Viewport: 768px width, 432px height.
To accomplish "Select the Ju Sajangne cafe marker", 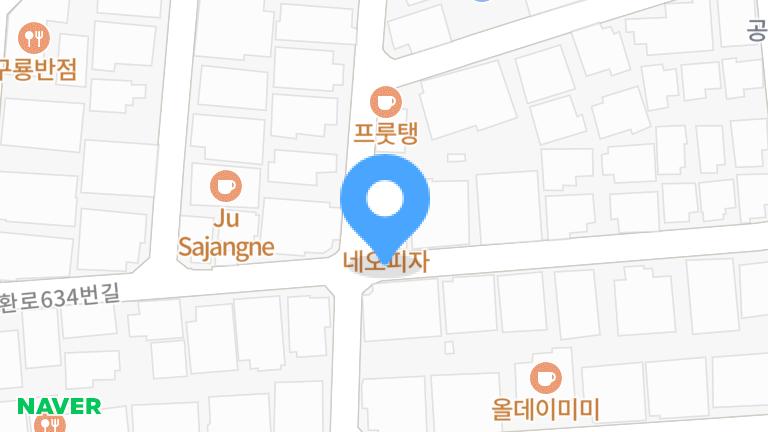I will (x=225, y=185).
